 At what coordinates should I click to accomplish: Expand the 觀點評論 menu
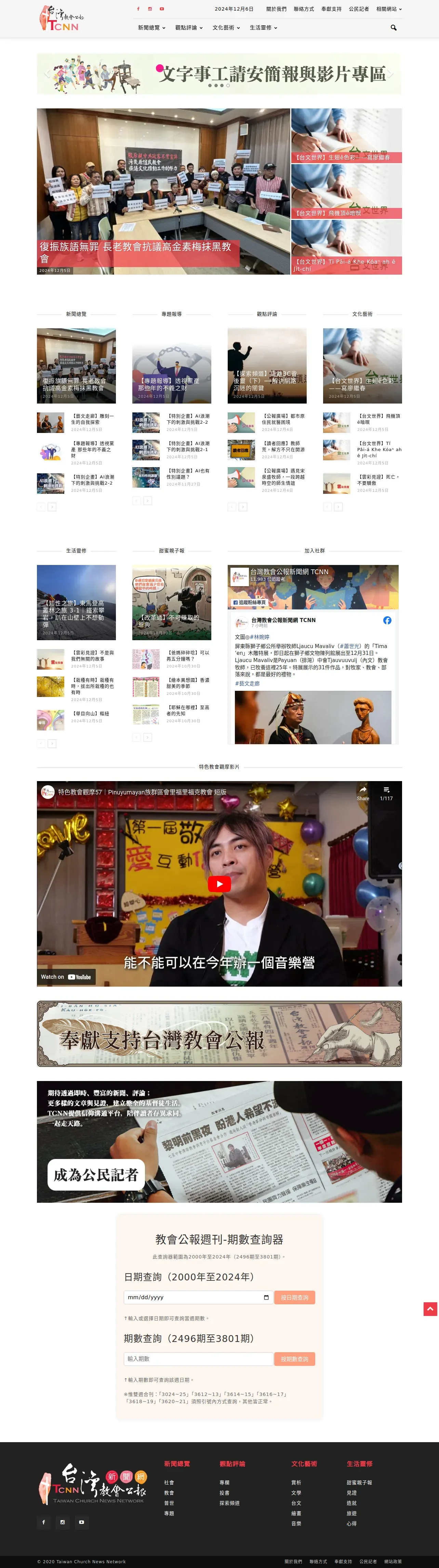point(189,28)
